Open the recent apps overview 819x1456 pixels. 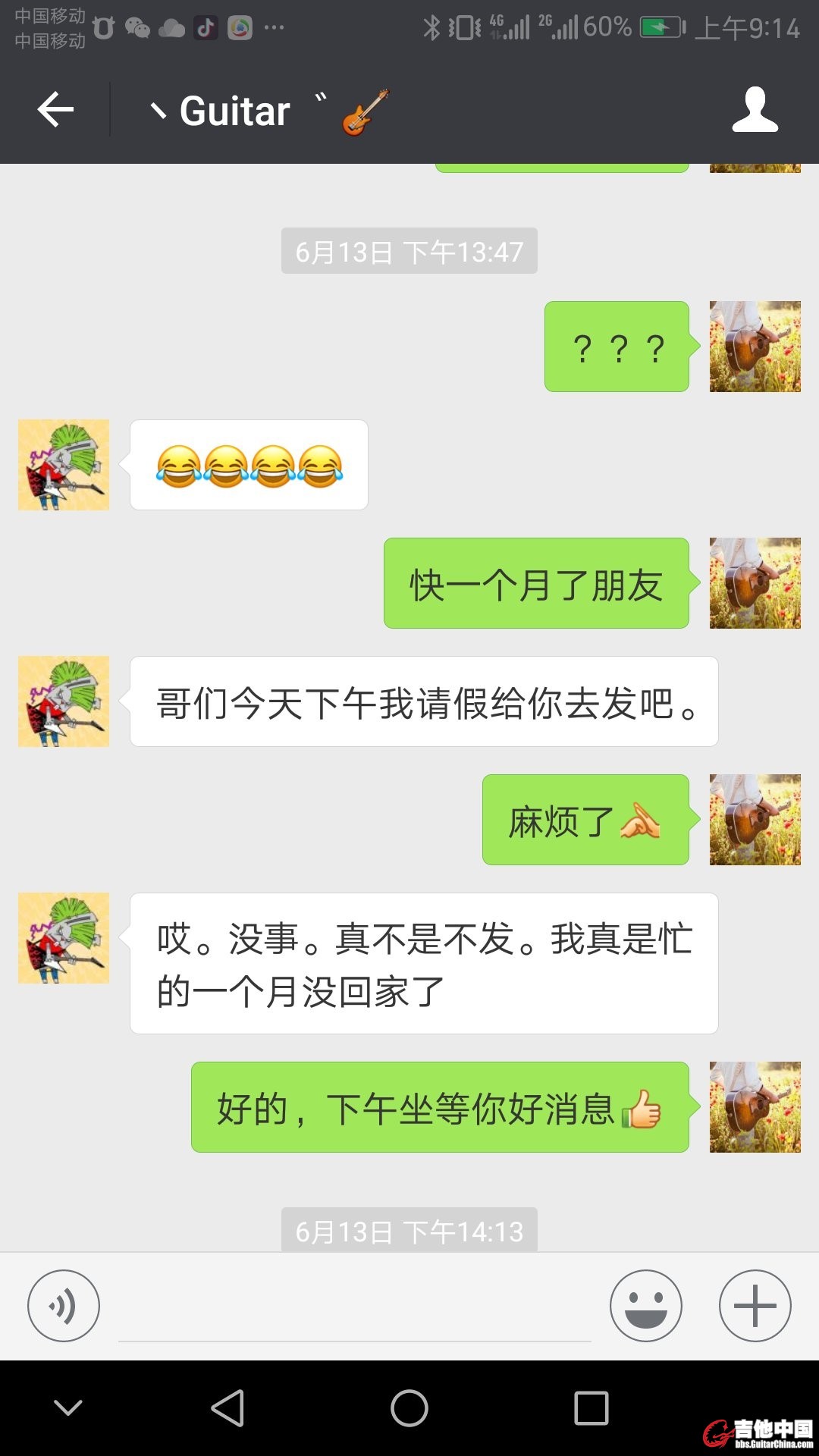click(x=591, y=1408)
